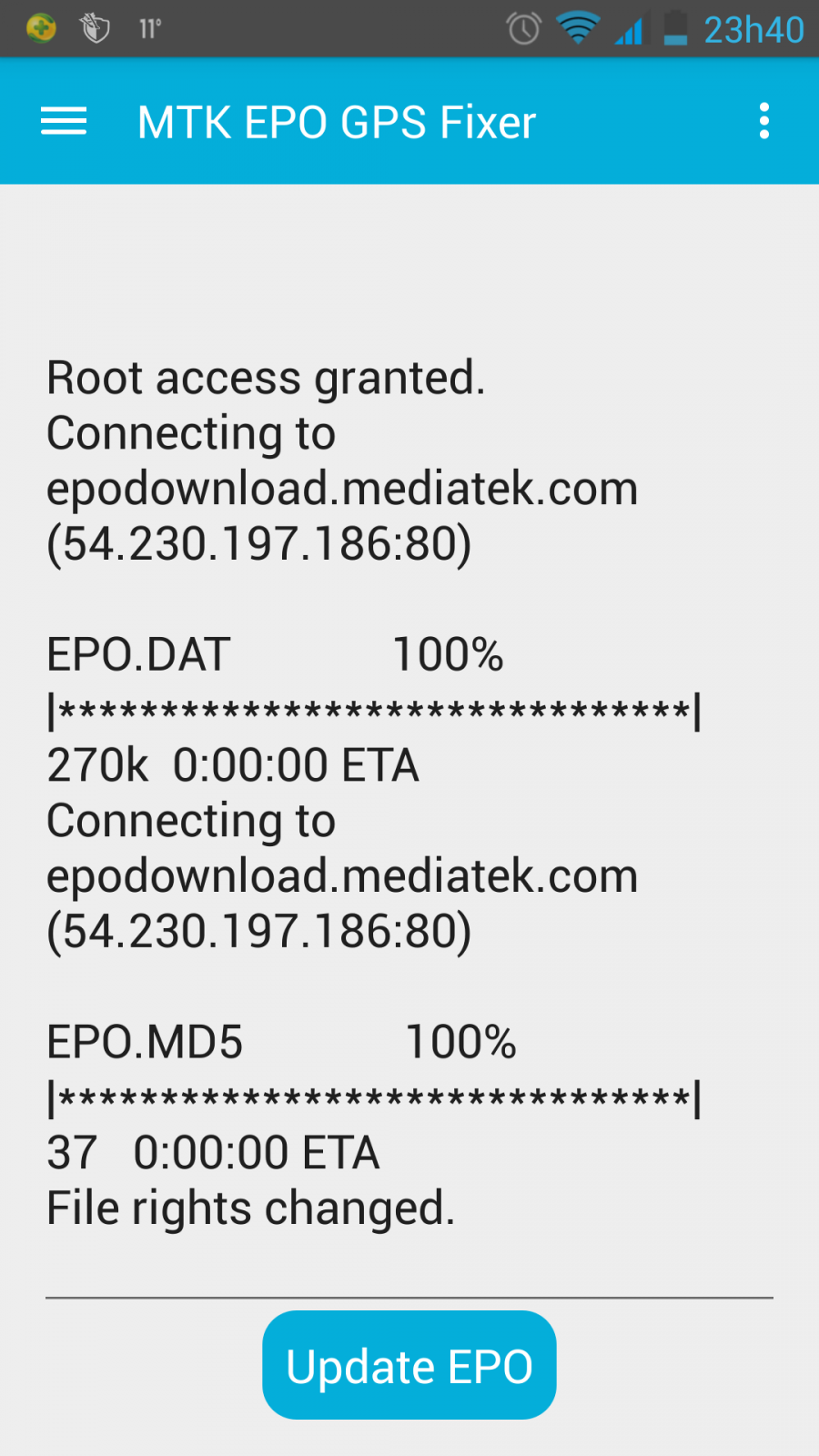Open the navigation drawer menu

[64, 121]
